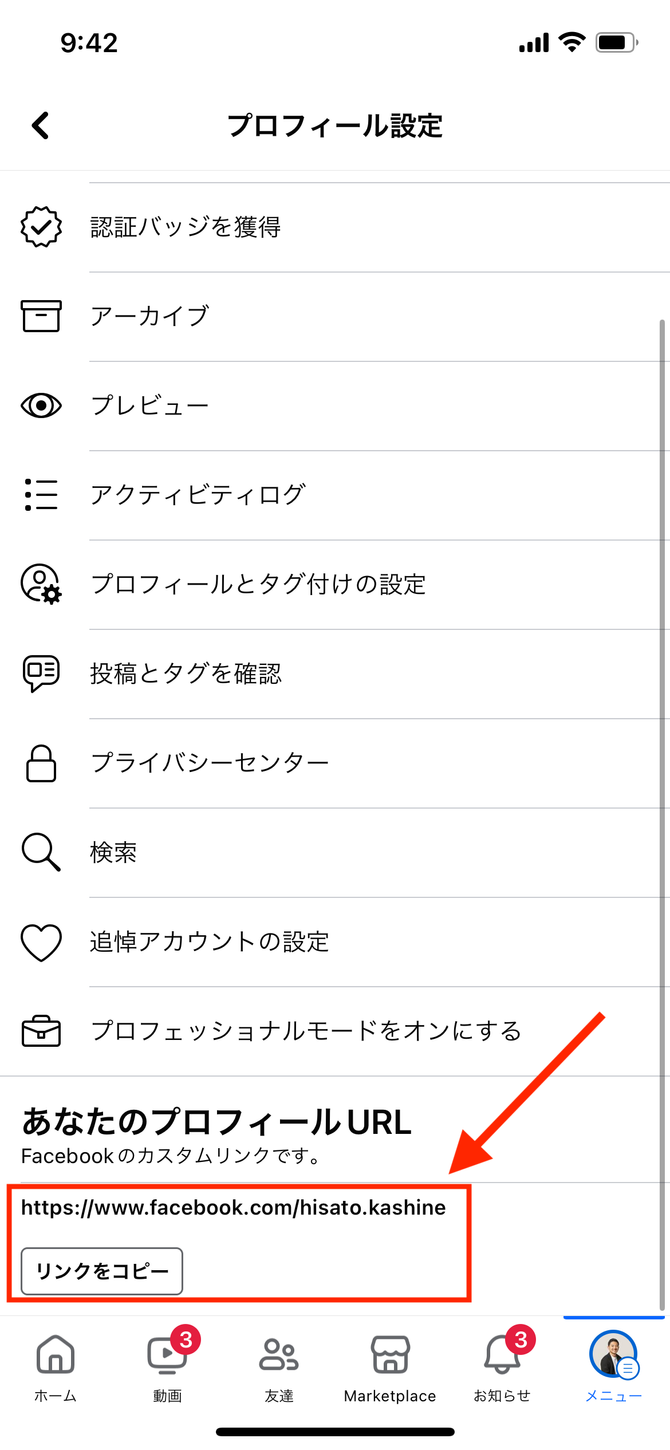Select プロフェッショナルモードをオンにする
Viewport: 670px width, 1450px height.
(306, 1031)
